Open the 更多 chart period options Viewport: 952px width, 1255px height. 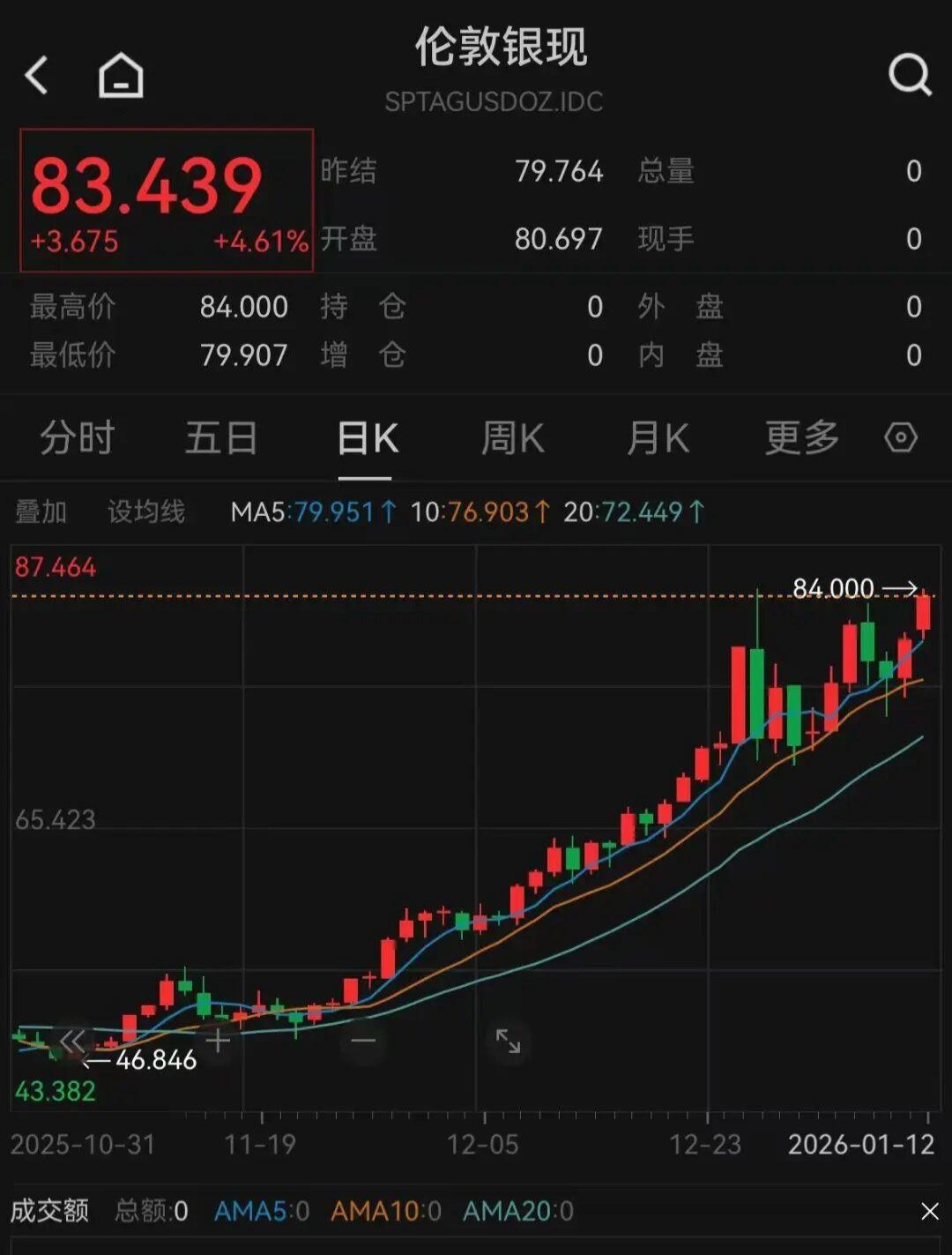[801, 438]
